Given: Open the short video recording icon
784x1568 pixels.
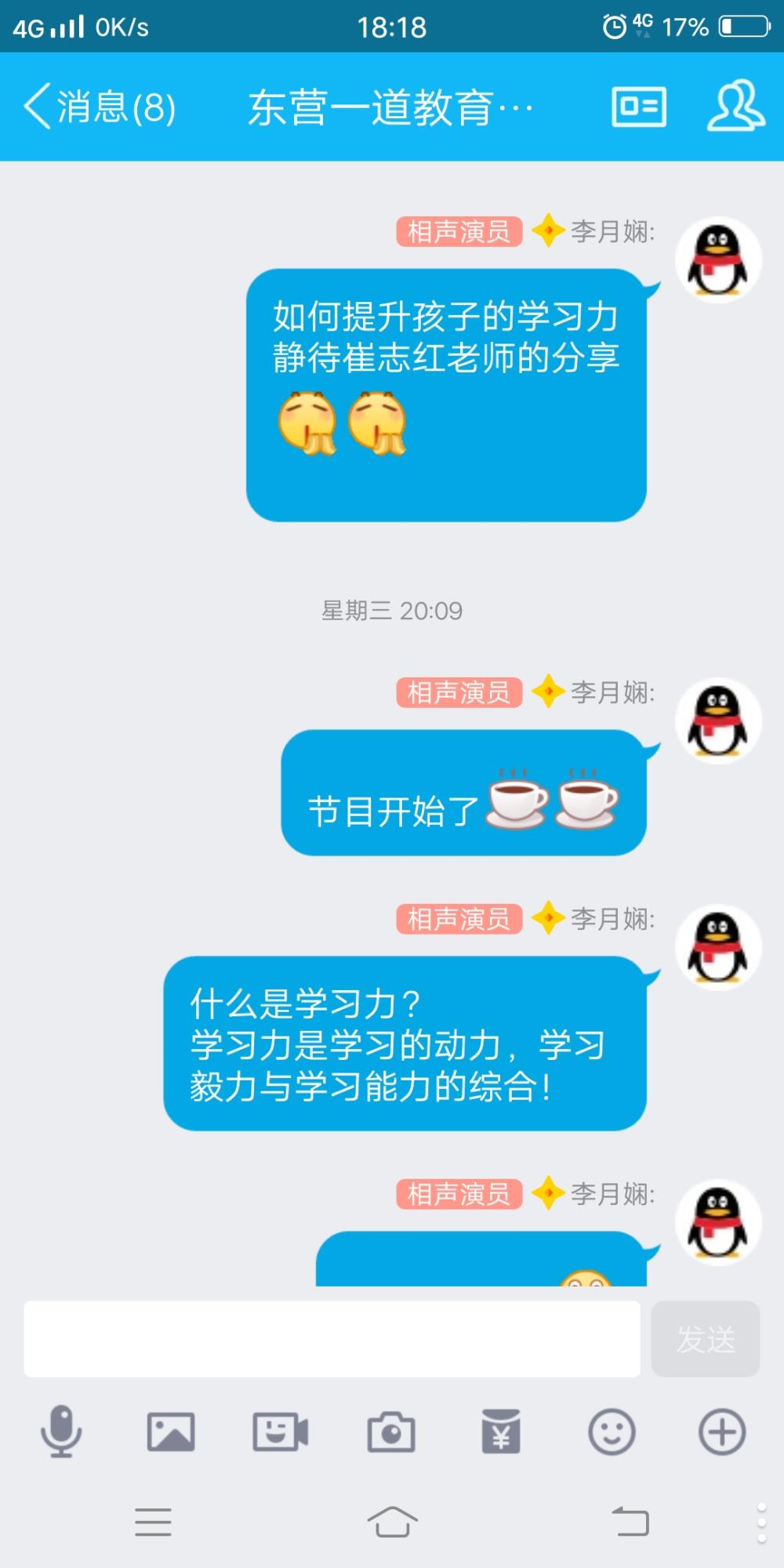Looking at the screenshot, I should tap(281, 1432).
